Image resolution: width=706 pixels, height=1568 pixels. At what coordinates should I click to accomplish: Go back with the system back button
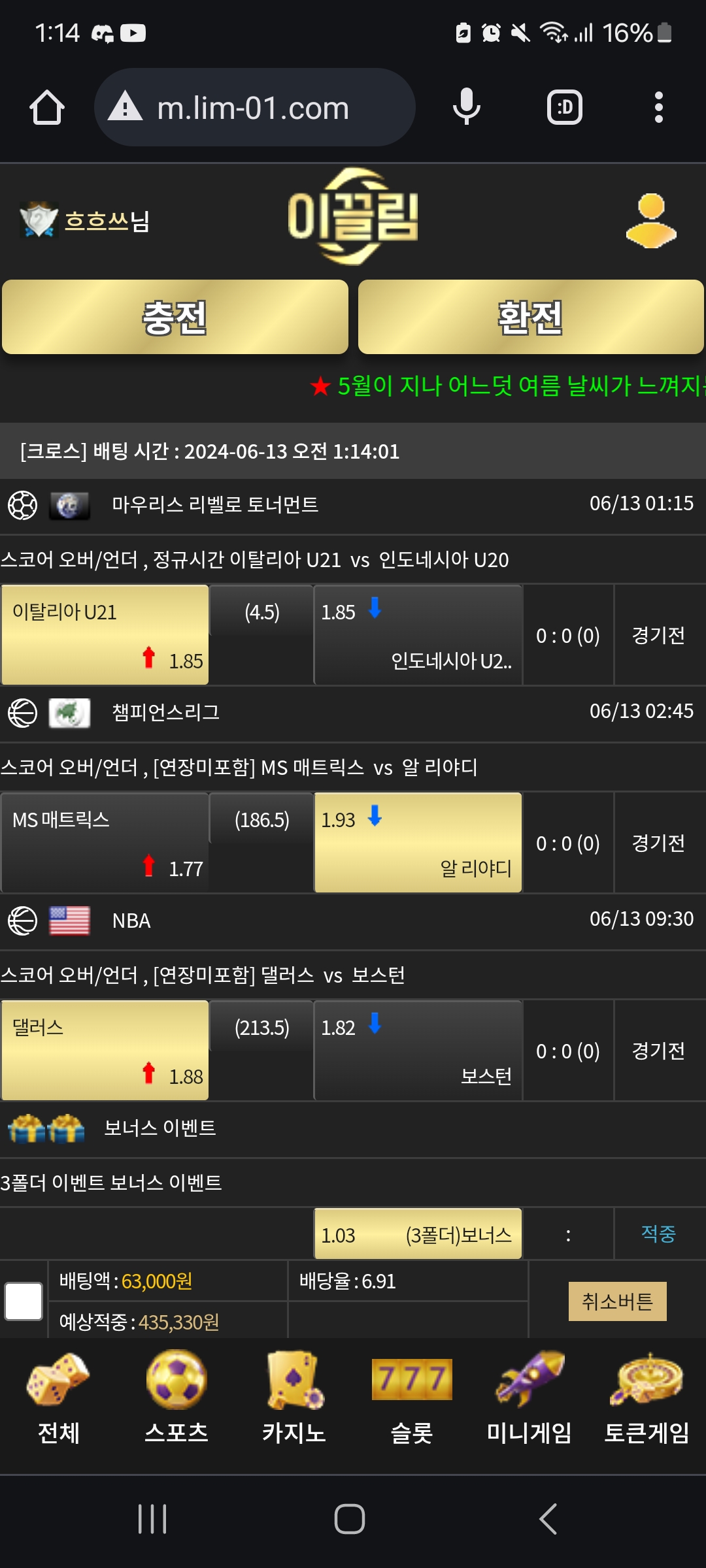click(548, 1519)
